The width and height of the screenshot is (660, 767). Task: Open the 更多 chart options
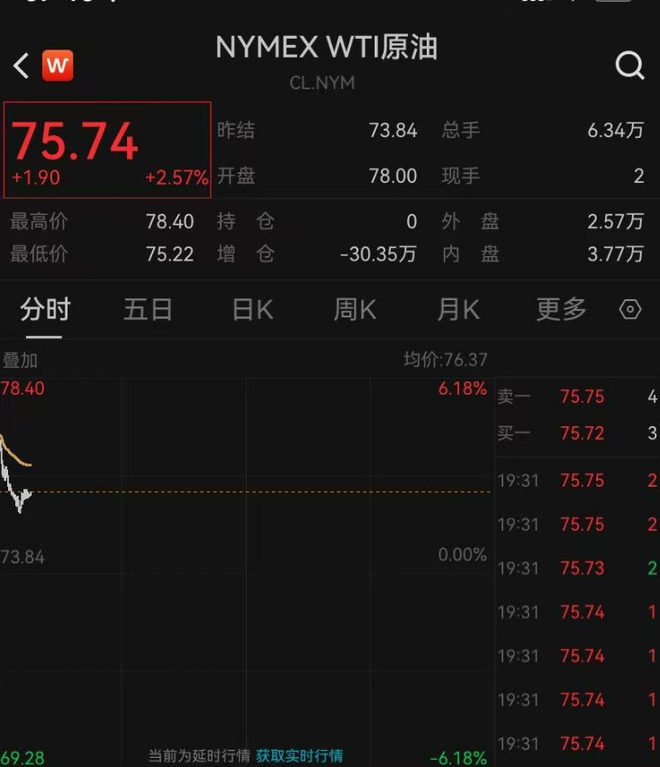pos(561,310)
